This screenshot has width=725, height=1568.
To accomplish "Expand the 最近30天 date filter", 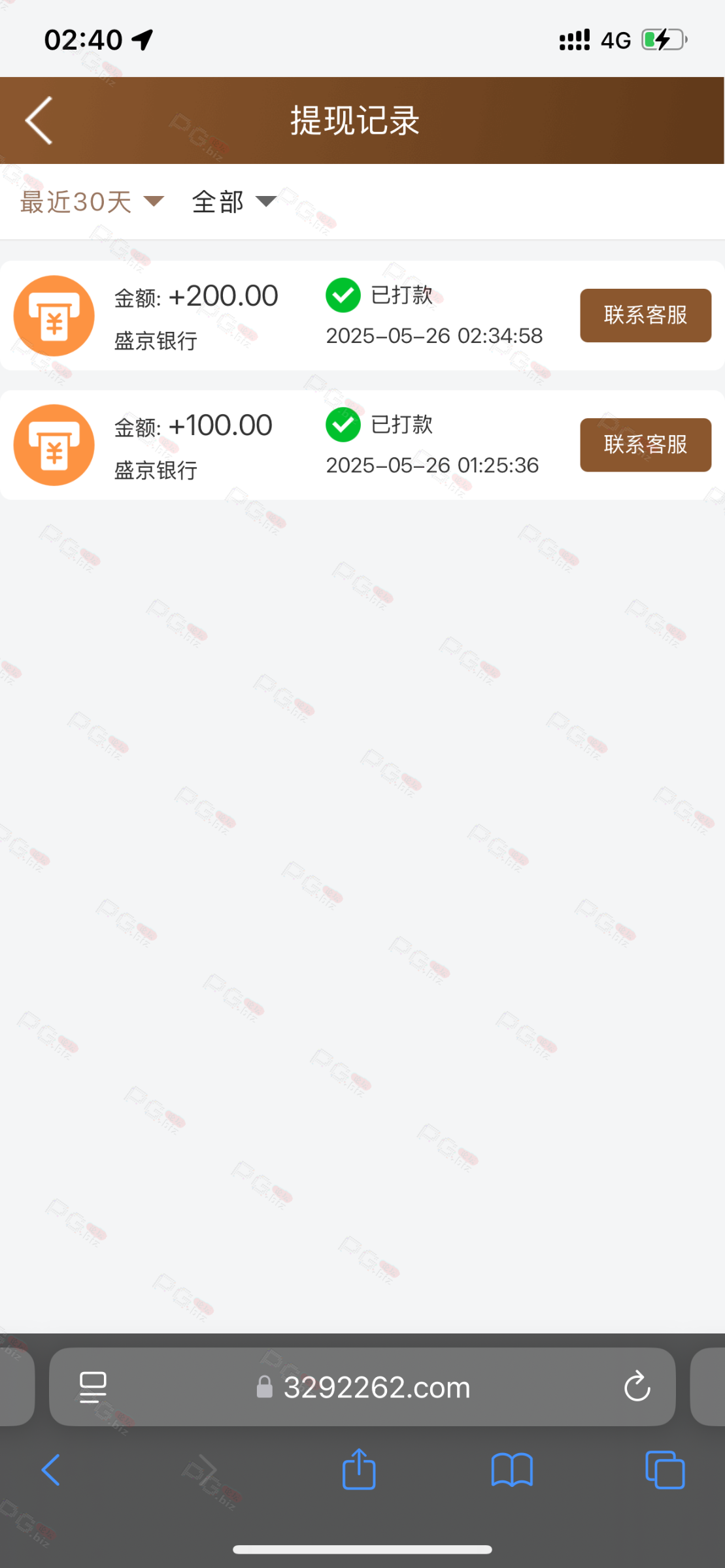I will pyautogui.click(x=92, y=202).
